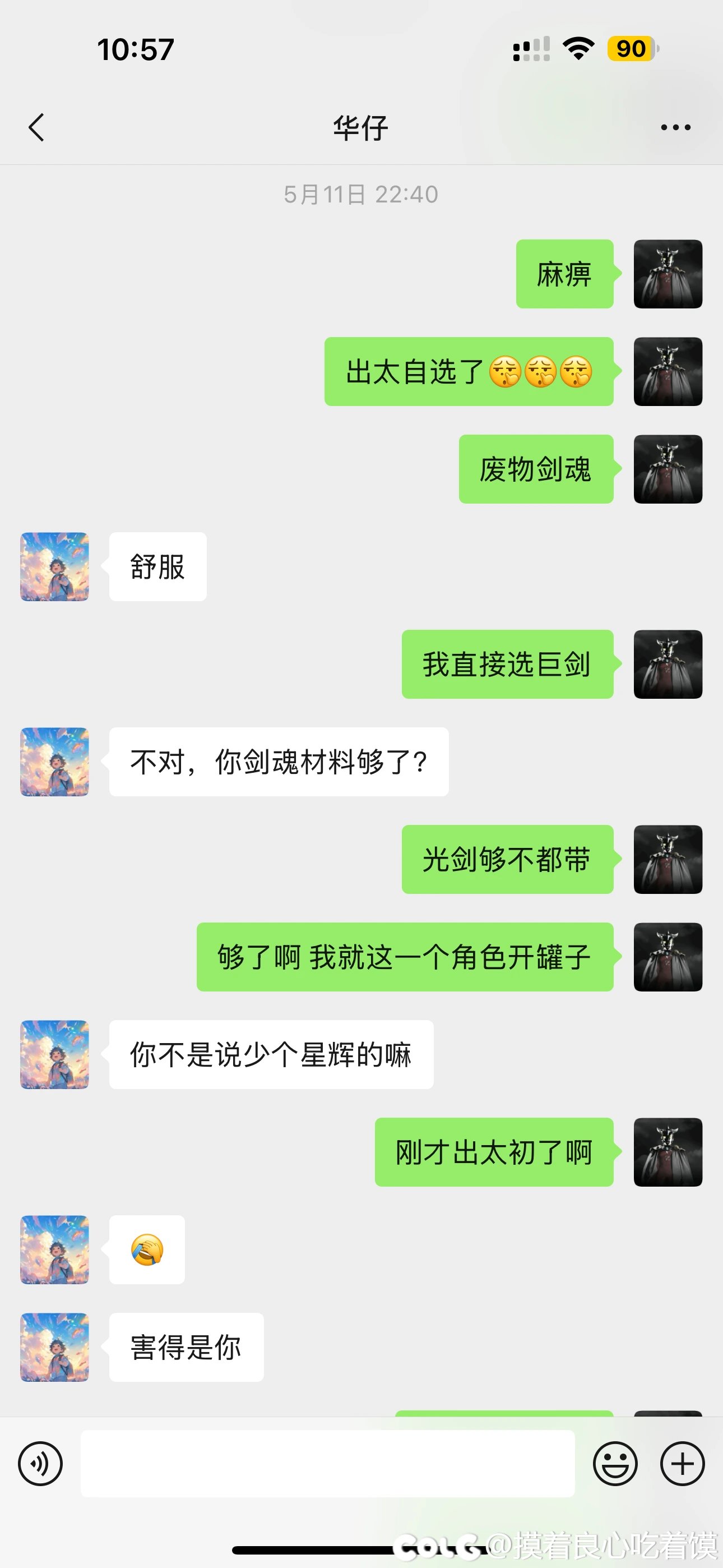Open the plus attachment menu

tap(682, 1464)
